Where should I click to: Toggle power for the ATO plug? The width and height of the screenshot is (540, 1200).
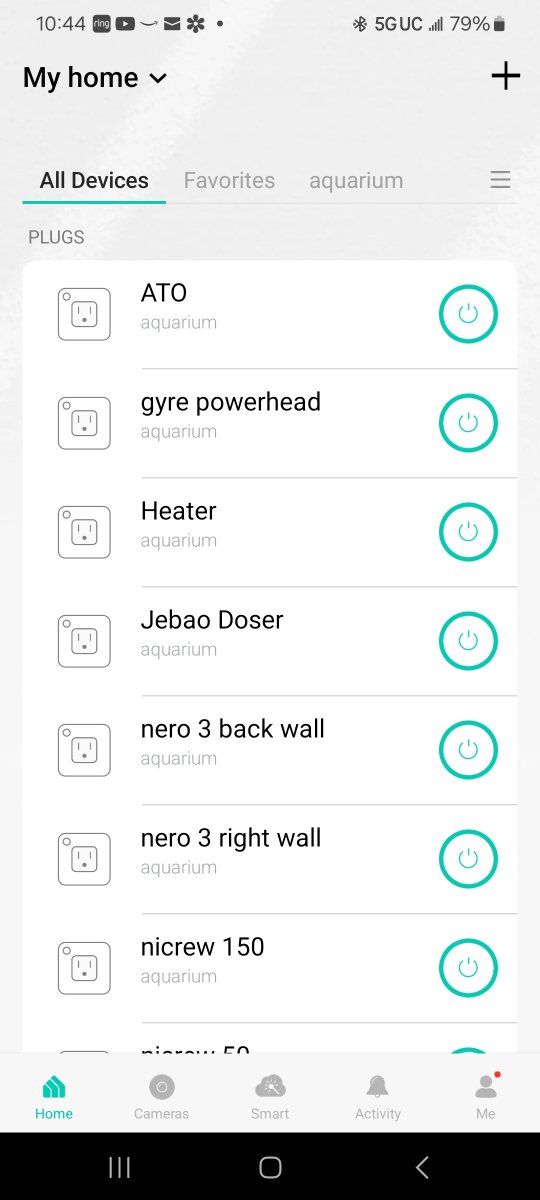(x=468, y=314)
